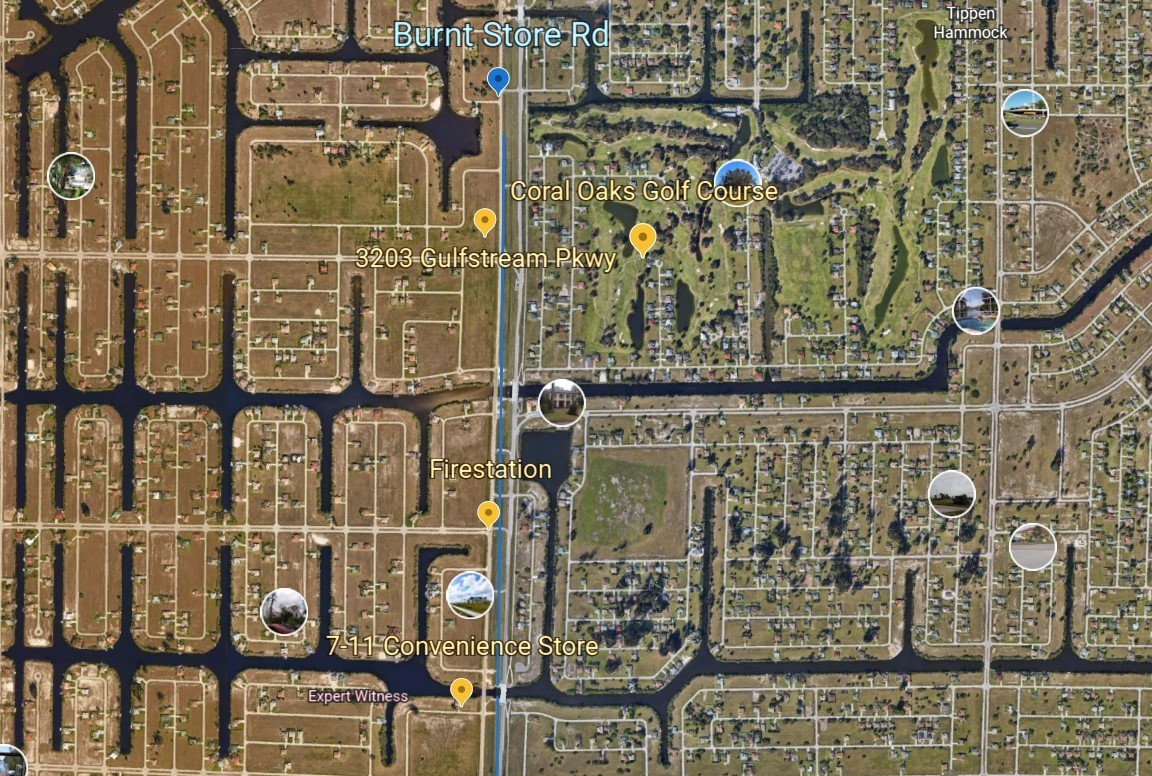Image resolution: width=1152 pixels, height=776 pixels.
Task: Select the Coral Oaks Golf Course yellow pin
Action: 642,238
